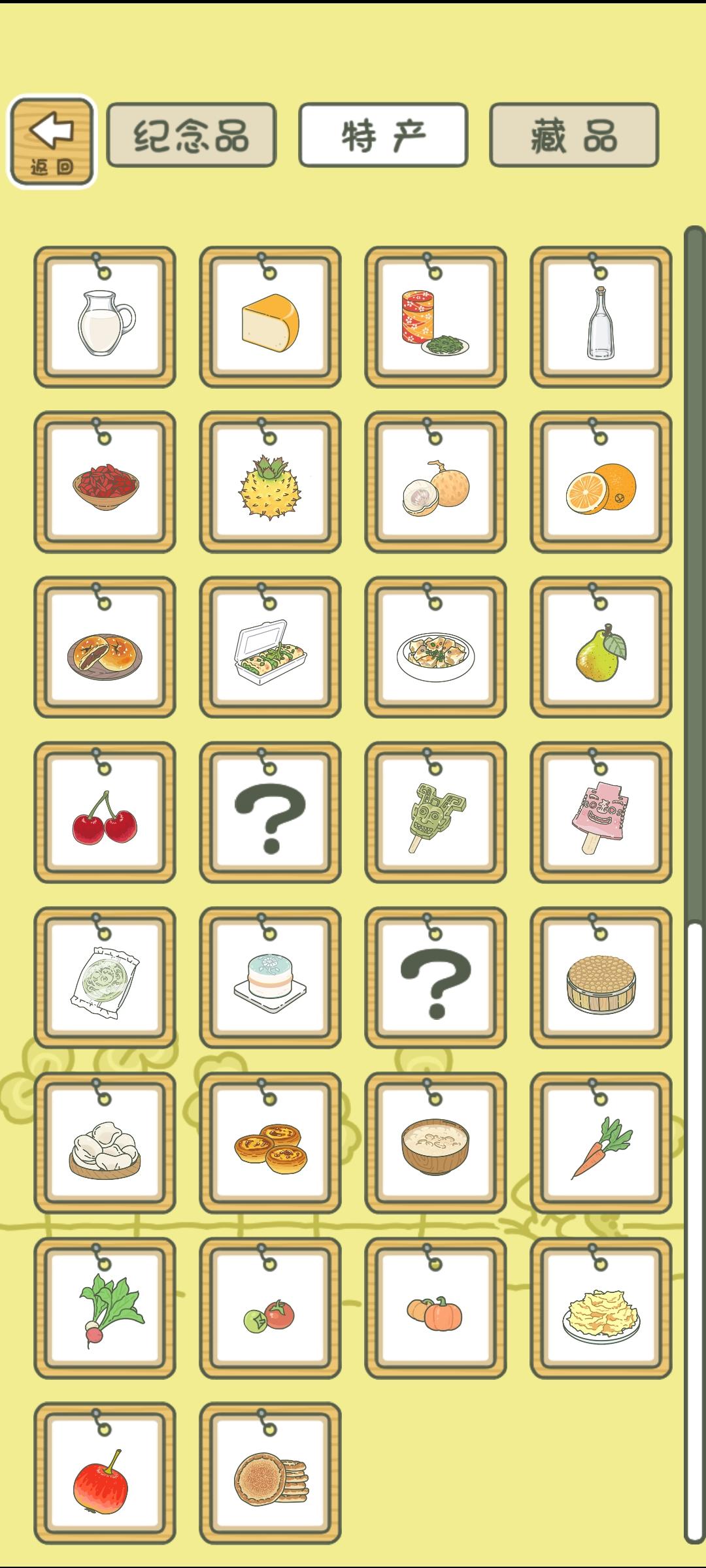The image size is (706, 1568).
Task: Select the egg tarts specialty
Action: [x=268, y=1143]
